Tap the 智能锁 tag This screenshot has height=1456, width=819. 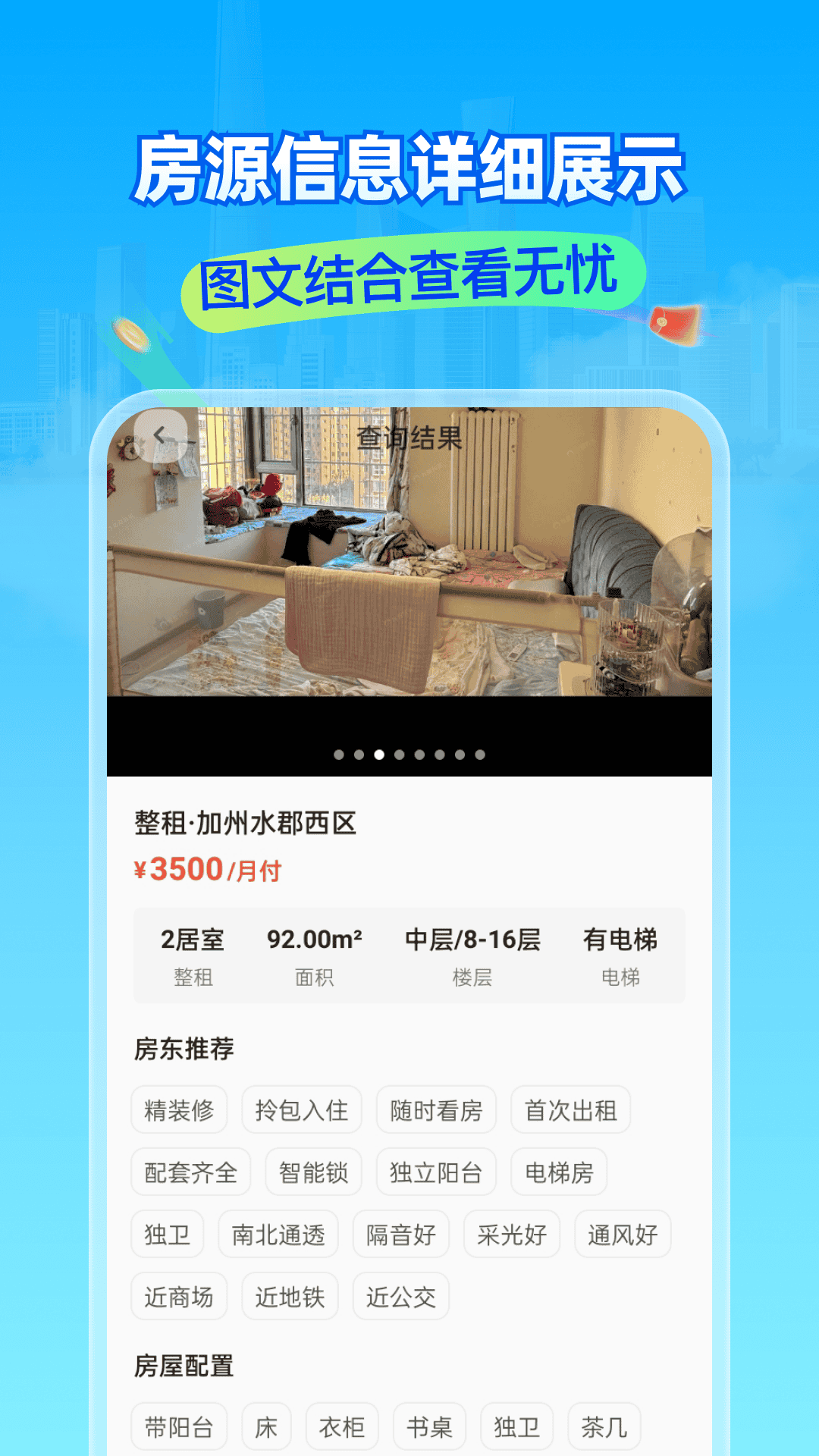(x=312, y=1172)
